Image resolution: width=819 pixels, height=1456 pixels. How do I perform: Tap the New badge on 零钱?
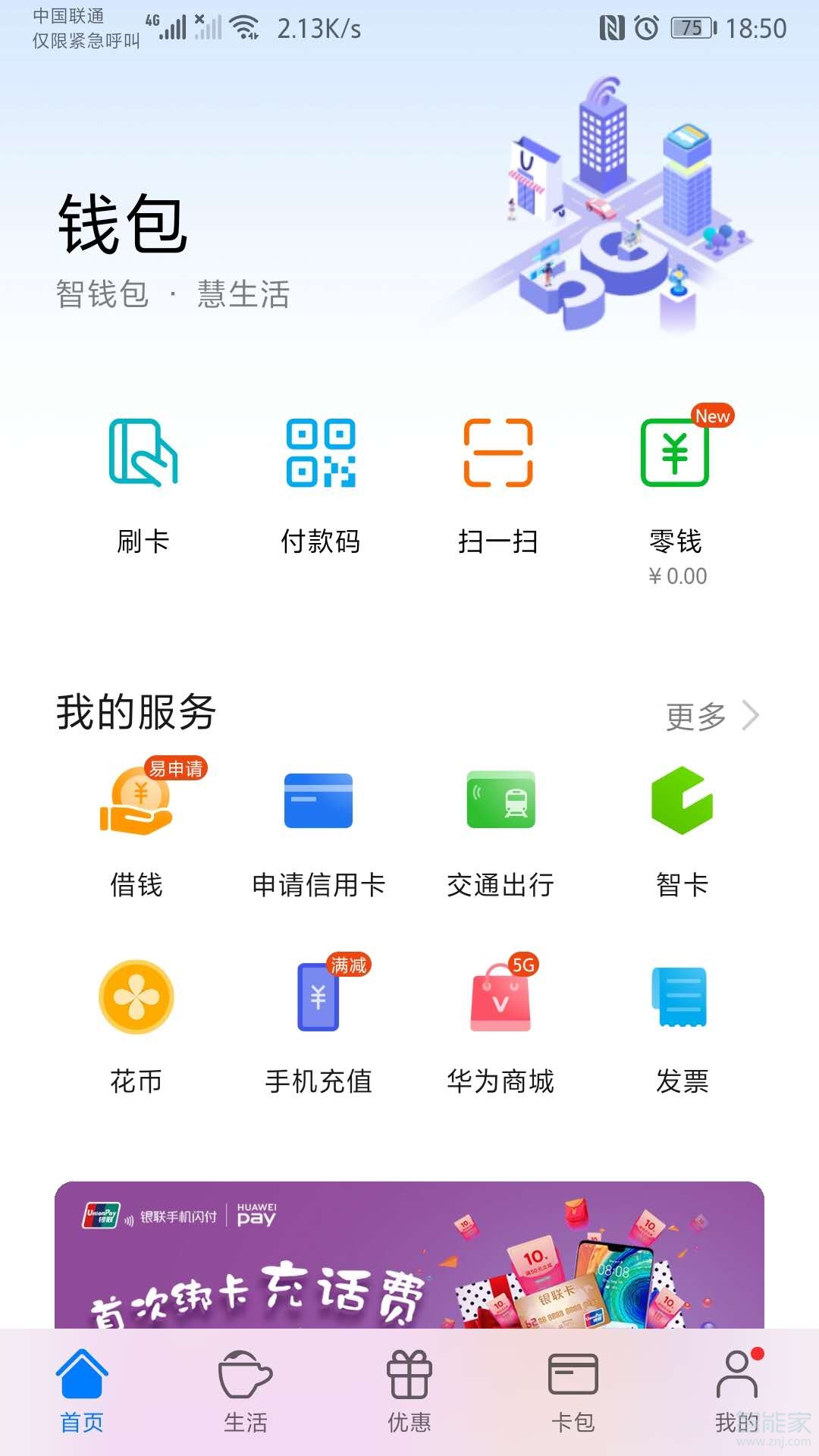click(x=711, y=416)
